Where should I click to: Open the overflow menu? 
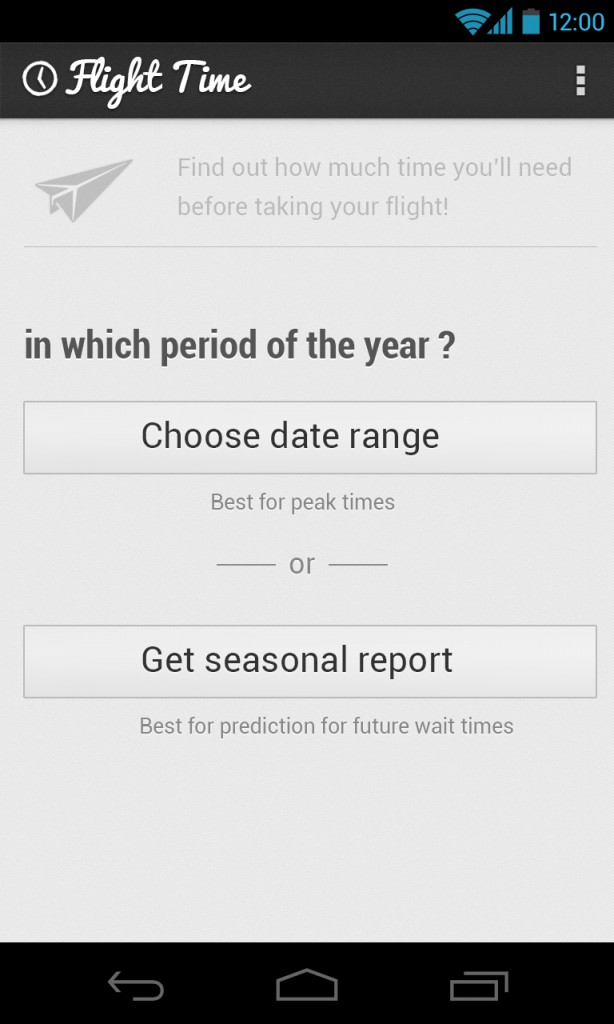click(580, 80)
